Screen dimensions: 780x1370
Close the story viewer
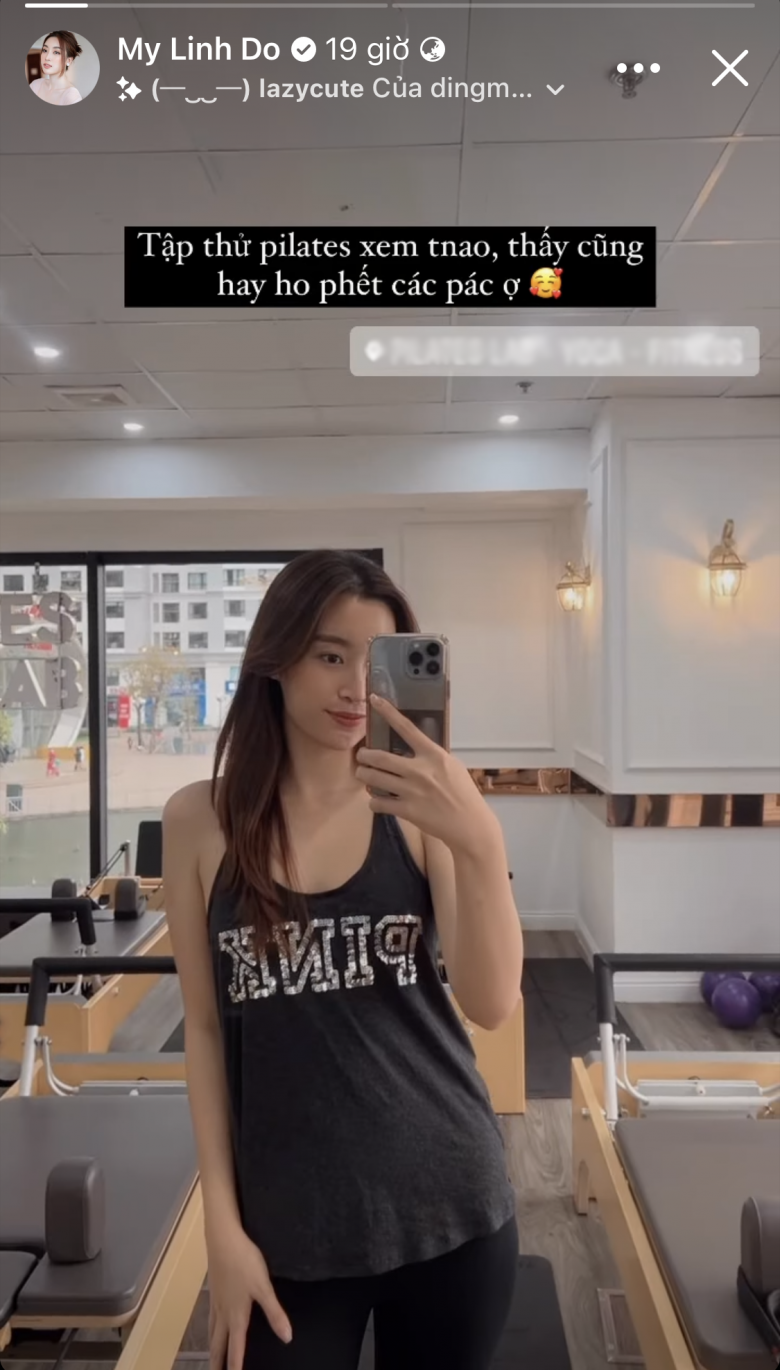(x=729, y=69)
